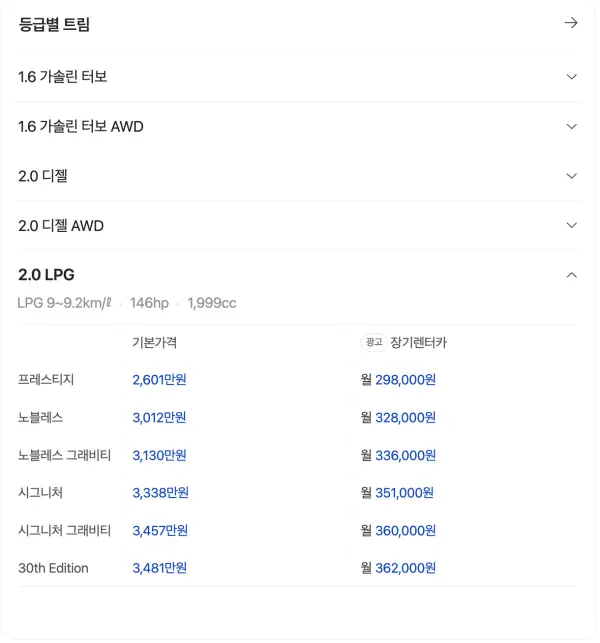
Task: Open the 프레스티지 2,601만원 price link
Action: click(x=159, y=380)
